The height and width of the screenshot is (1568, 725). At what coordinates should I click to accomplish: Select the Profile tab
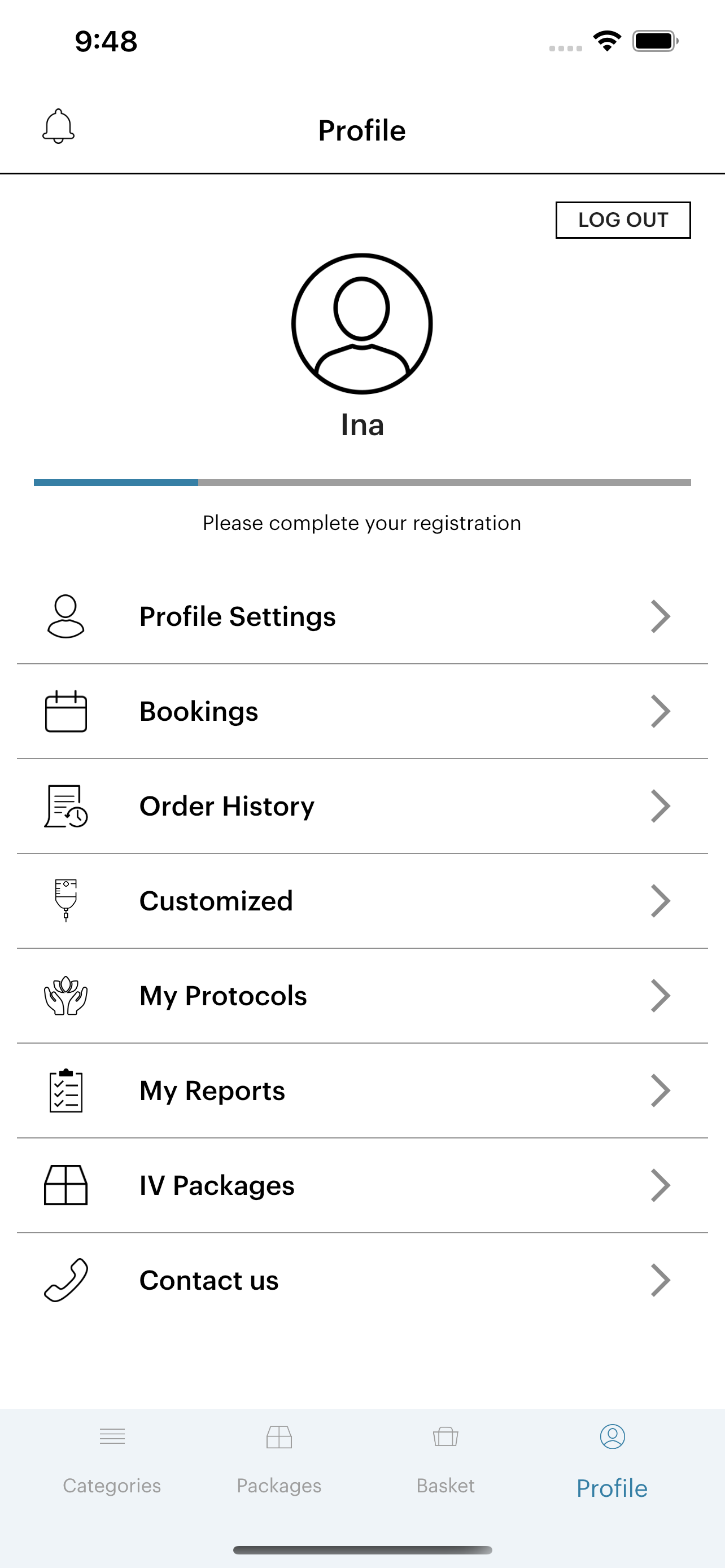612,1461
